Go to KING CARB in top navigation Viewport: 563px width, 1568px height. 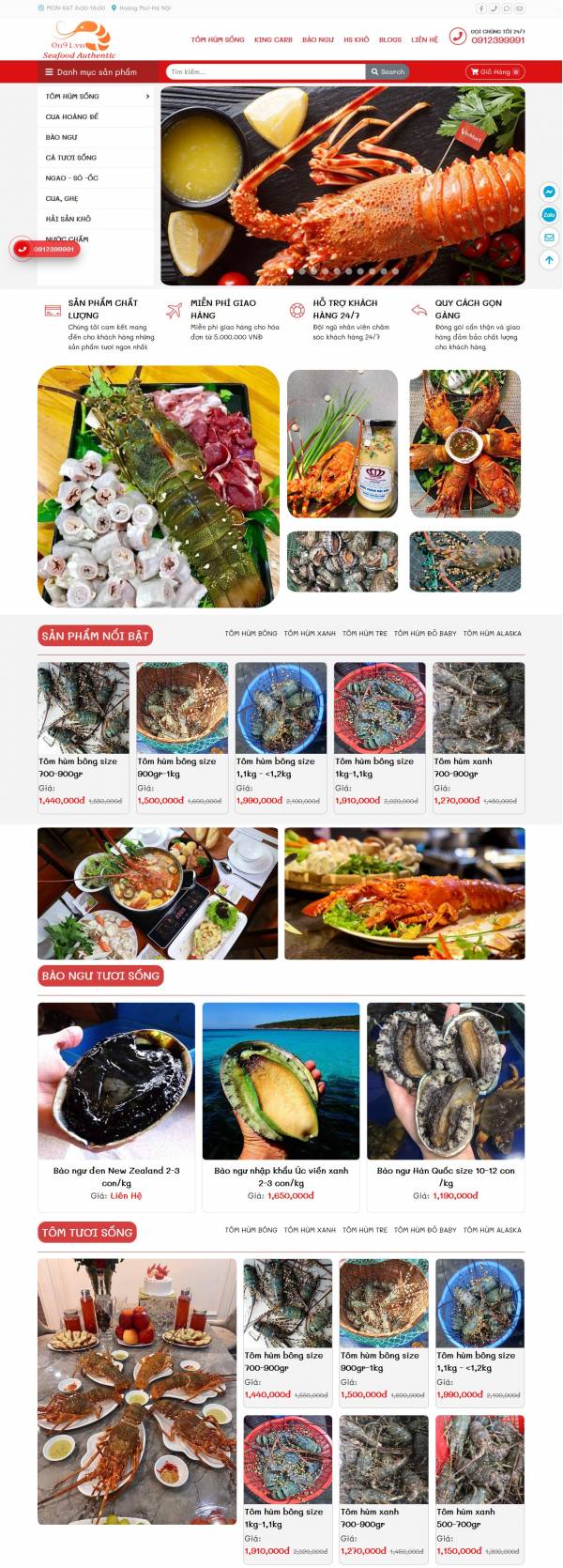273,39
